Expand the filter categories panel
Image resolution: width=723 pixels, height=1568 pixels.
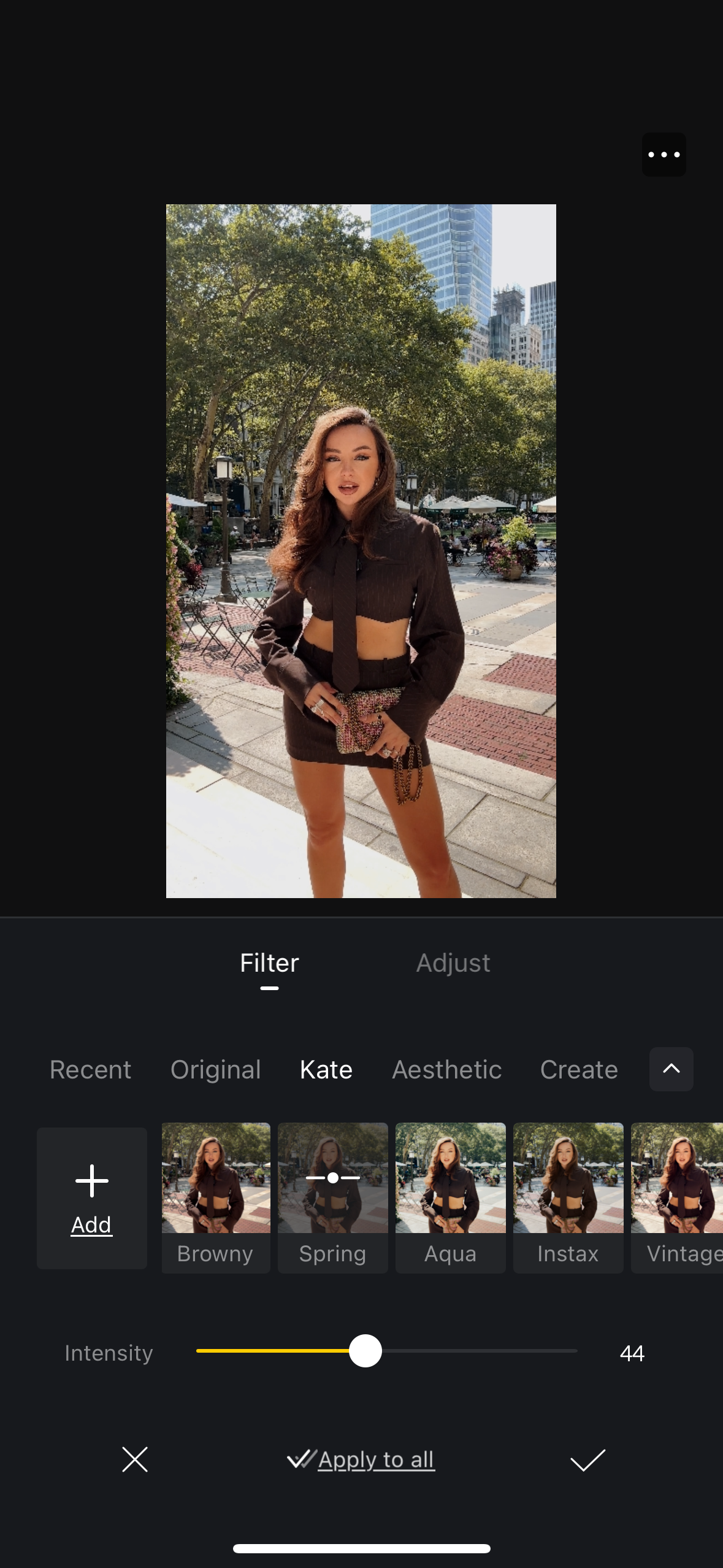click(x=671, y=1069)
